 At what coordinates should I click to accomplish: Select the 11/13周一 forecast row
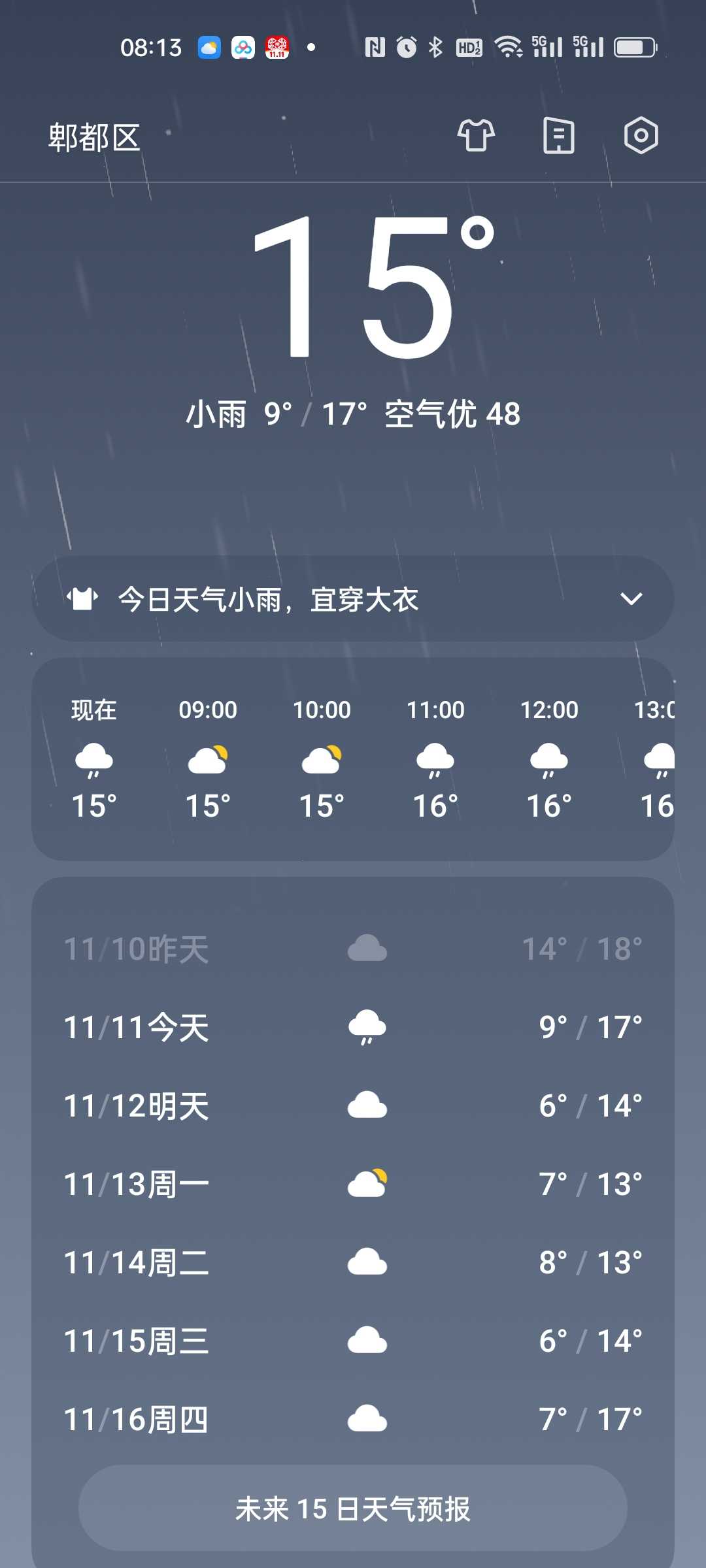[353, 1184]
